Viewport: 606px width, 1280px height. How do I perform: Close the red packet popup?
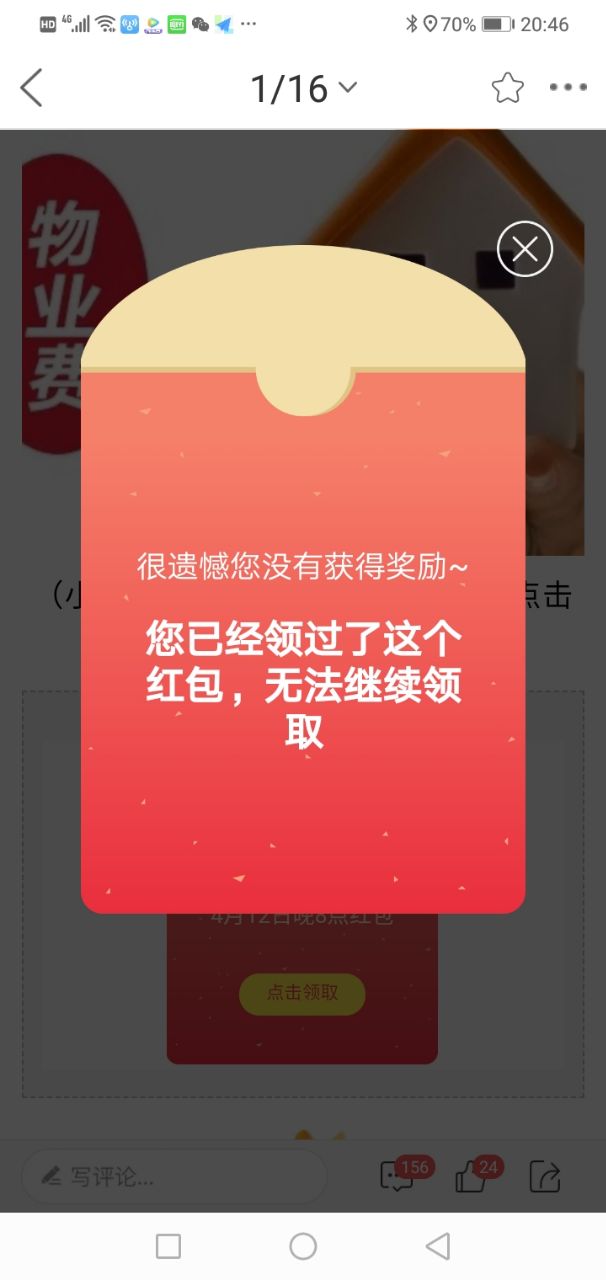coord(525,248)
